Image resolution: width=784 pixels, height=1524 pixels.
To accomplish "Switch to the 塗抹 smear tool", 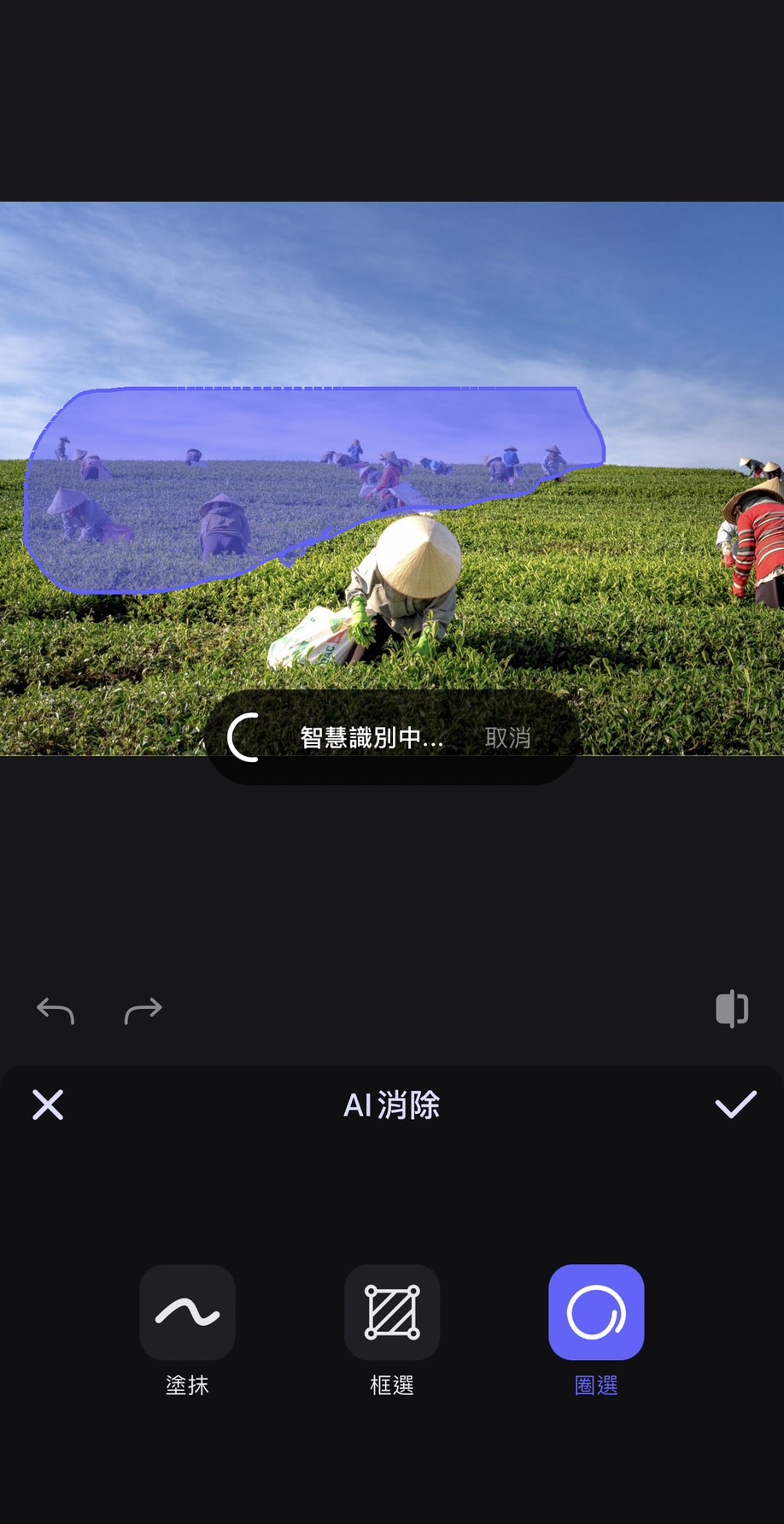I will point(187,1312).
